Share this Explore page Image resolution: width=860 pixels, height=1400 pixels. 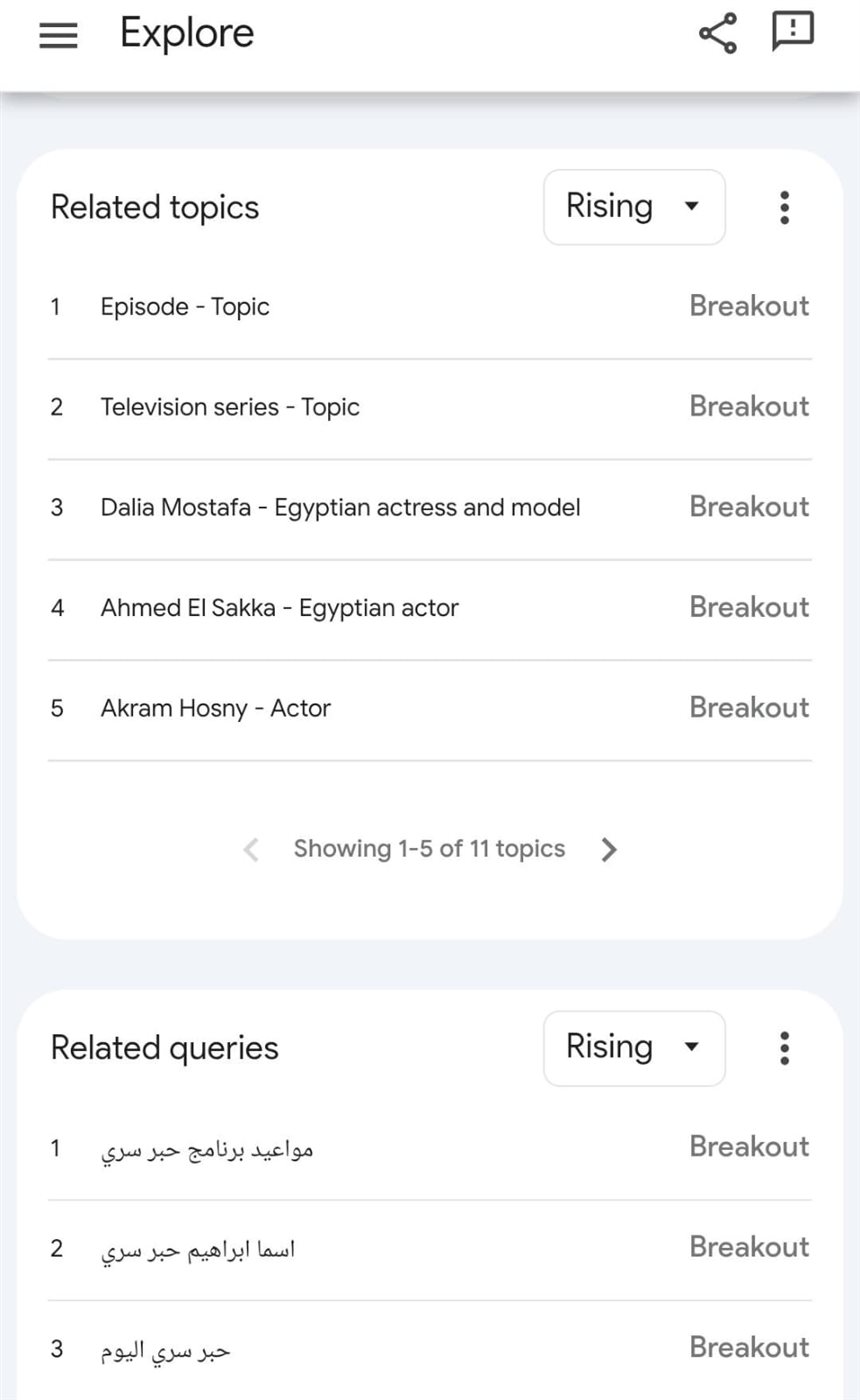coord(718,33)
